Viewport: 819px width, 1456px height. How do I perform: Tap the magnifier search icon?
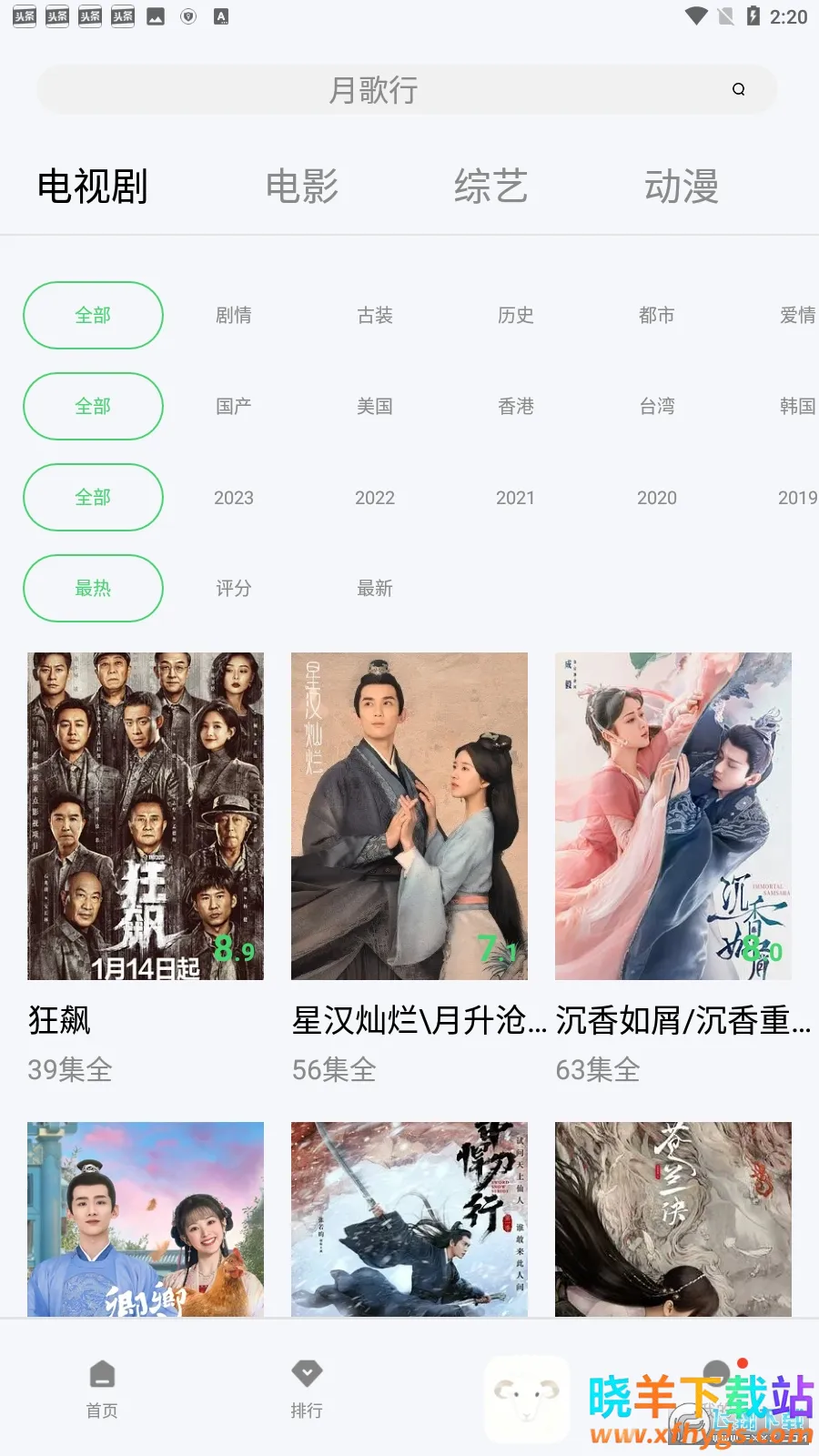point(739,89)
